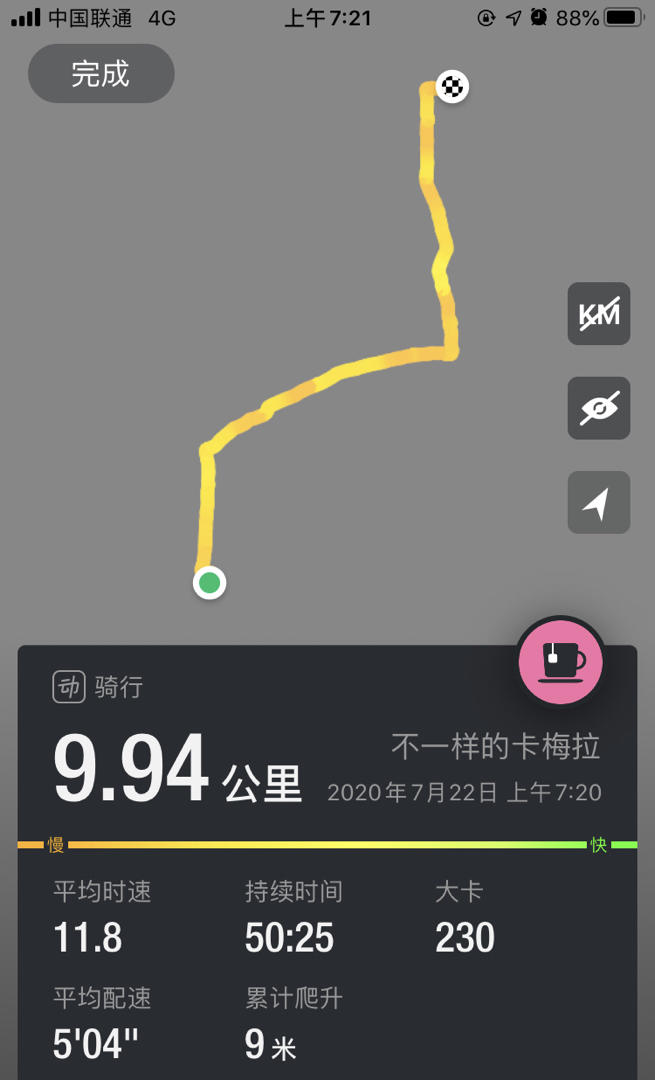Tap the pink tea cup button
The height and width of the screenshot is (1080, 655).
pos(561,662)
